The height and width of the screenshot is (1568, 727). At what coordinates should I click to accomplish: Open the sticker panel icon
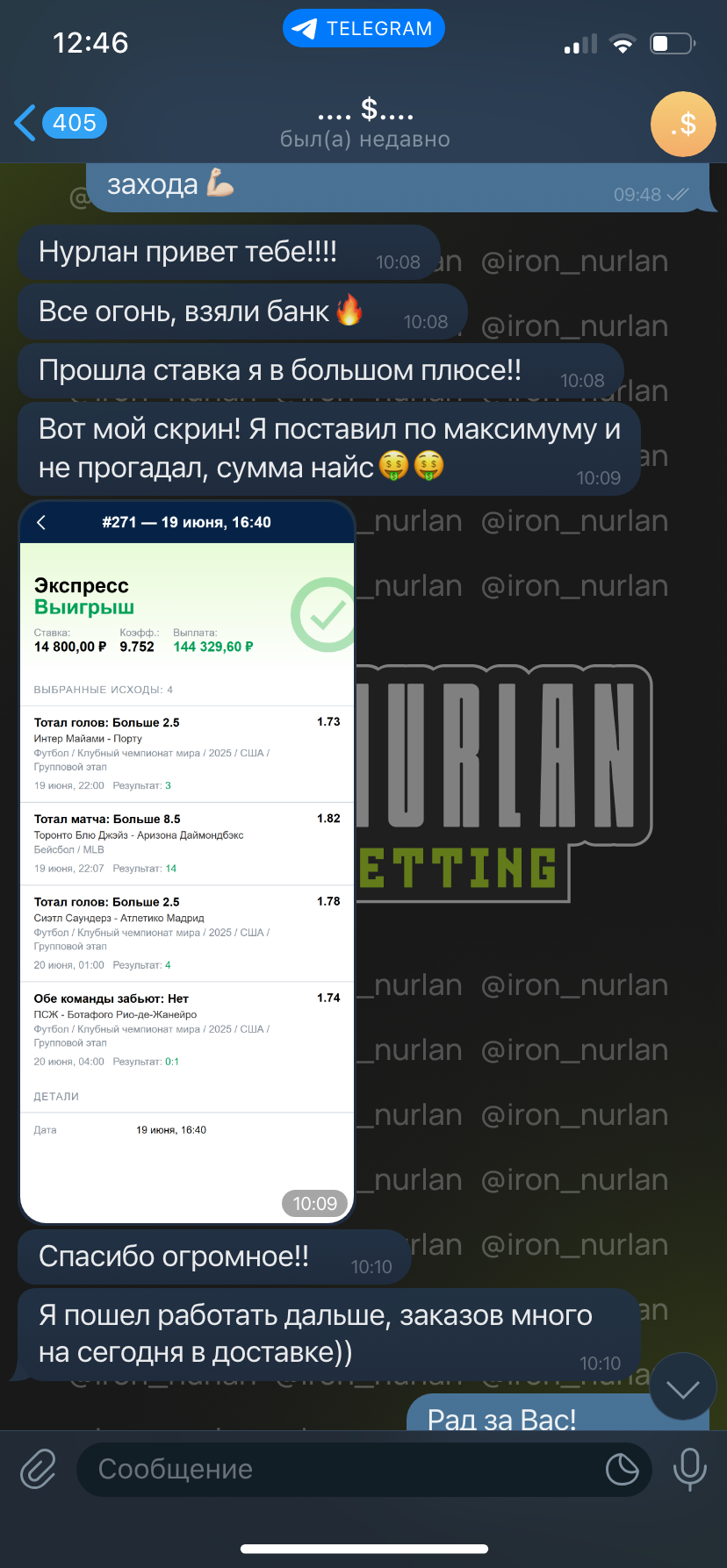[622, 1469]
